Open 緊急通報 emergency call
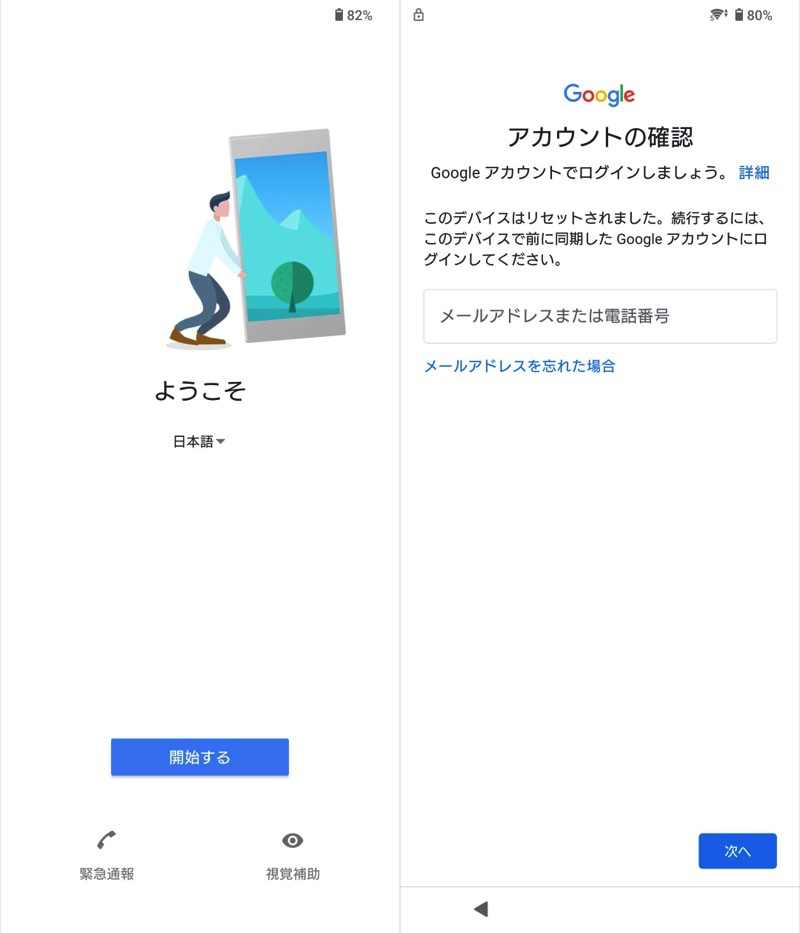Screen dimensions: 800x933 [106, 855]
